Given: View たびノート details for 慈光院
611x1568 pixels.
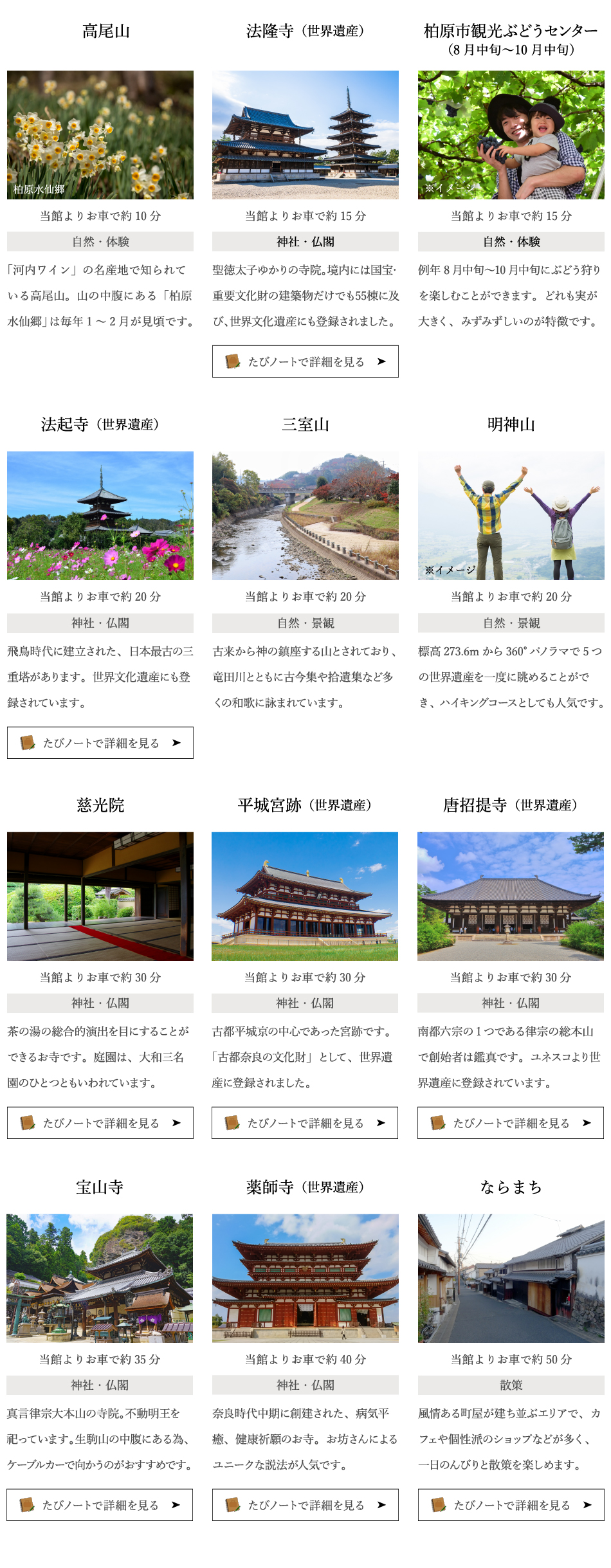Looking at the screenshot, I should click(100, 1123).
